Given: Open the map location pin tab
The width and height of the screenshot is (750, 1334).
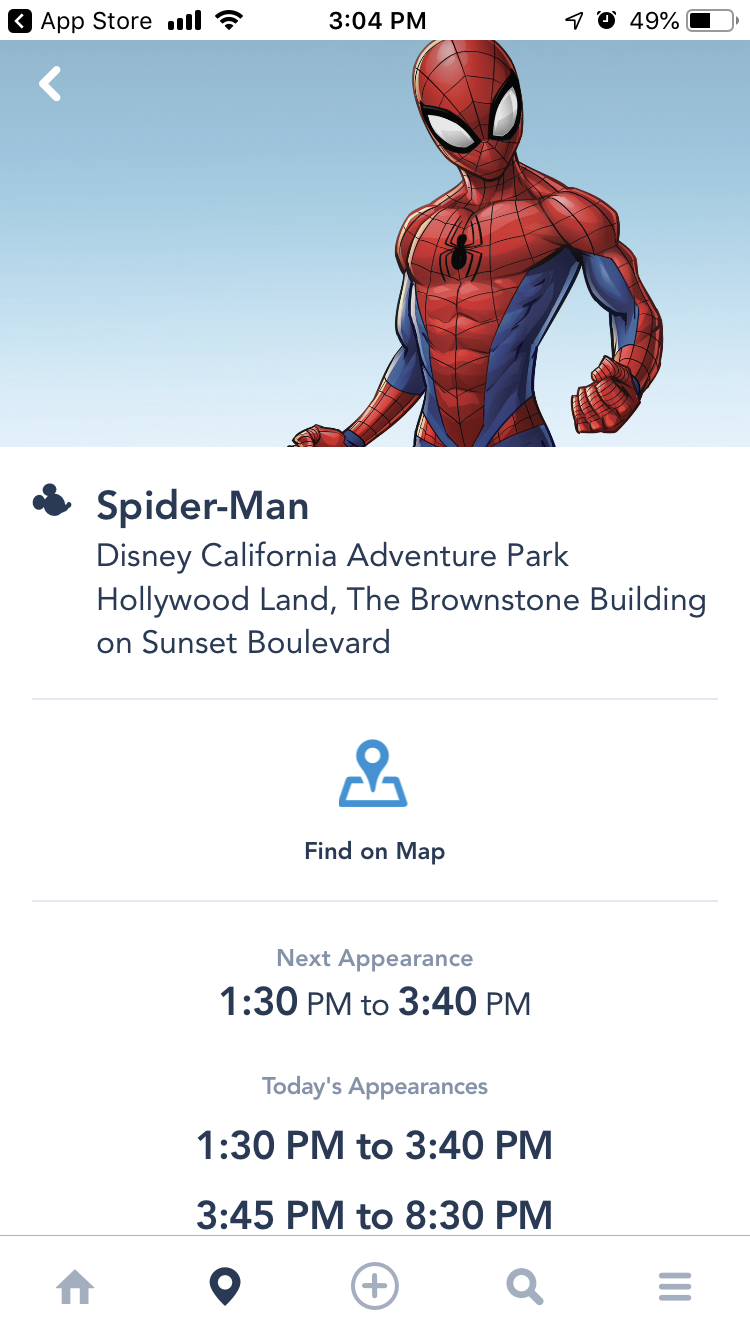Looking at the screenshot, I should 225,1286.
